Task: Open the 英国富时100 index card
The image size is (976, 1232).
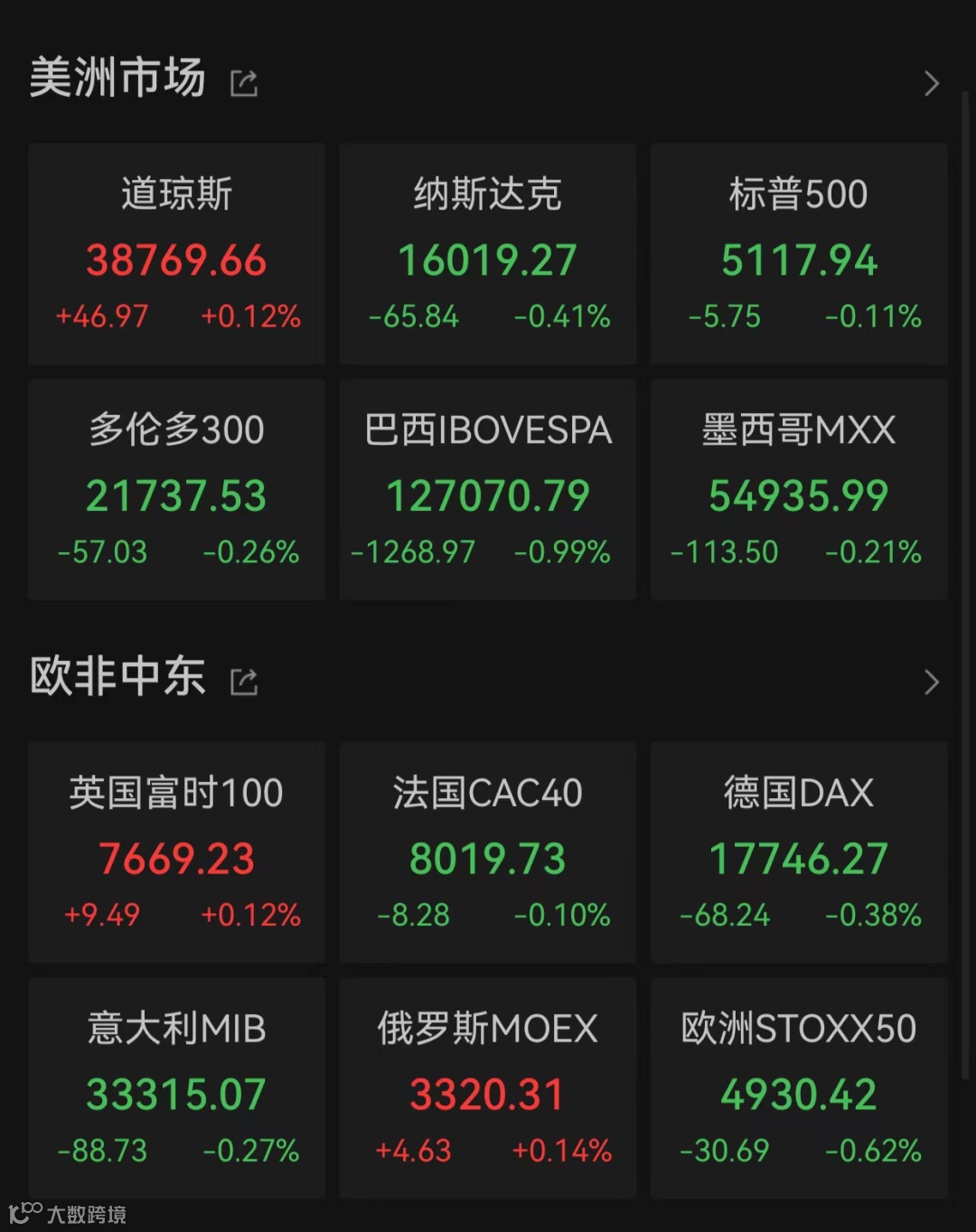Action: click(x=176, y=852)
